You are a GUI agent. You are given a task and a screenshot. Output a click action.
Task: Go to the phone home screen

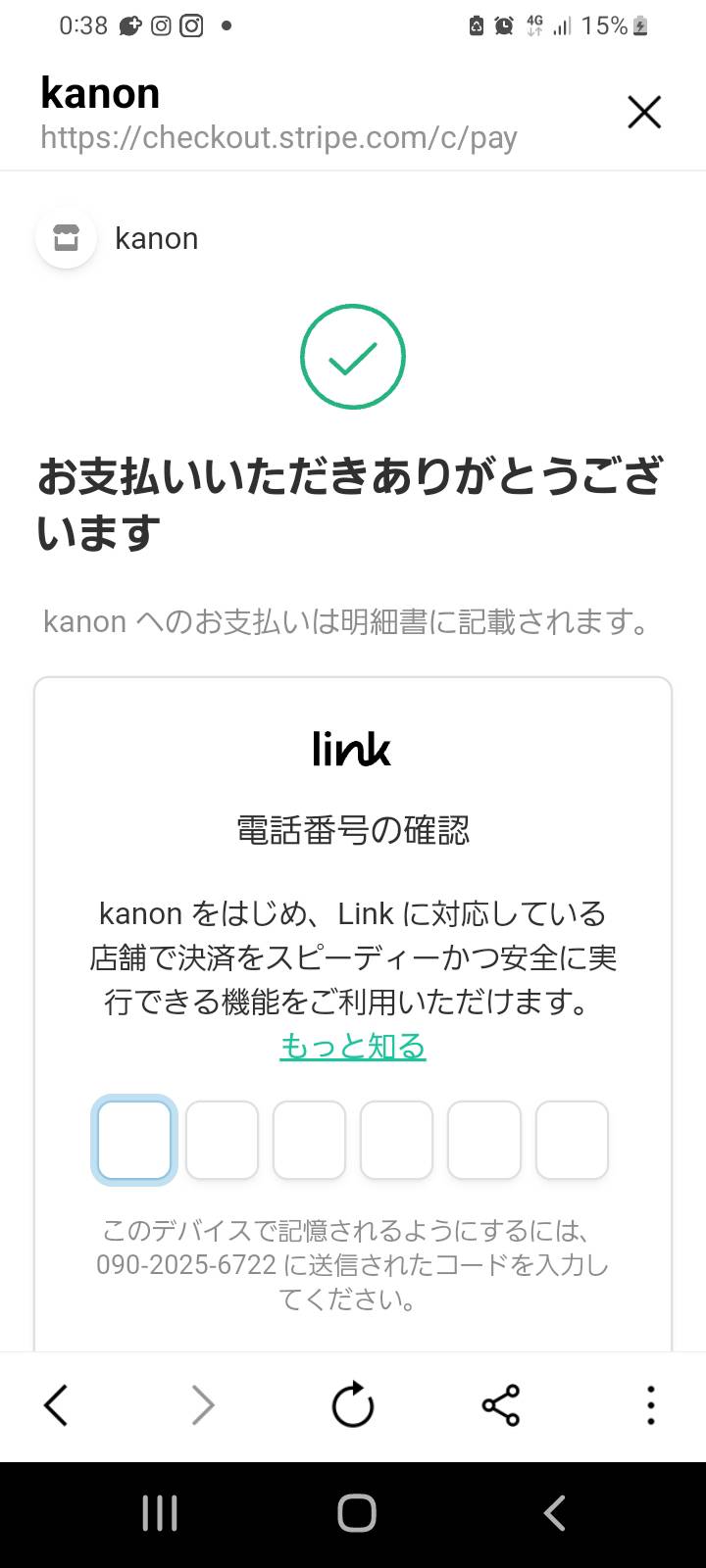tap(357, 1513)
